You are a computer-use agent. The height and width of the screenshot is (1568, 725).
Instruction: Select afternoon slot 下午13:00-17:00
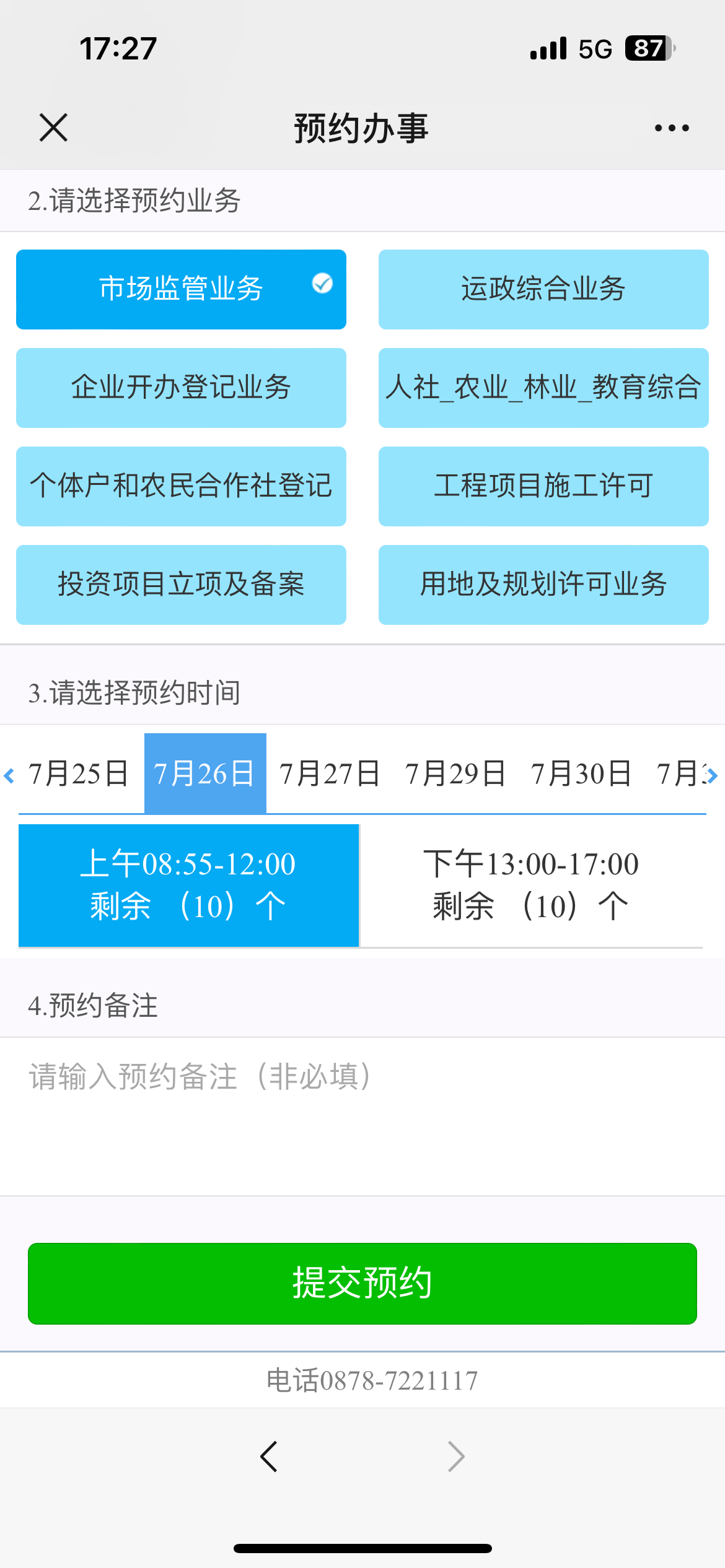click(x=531, y=885)
